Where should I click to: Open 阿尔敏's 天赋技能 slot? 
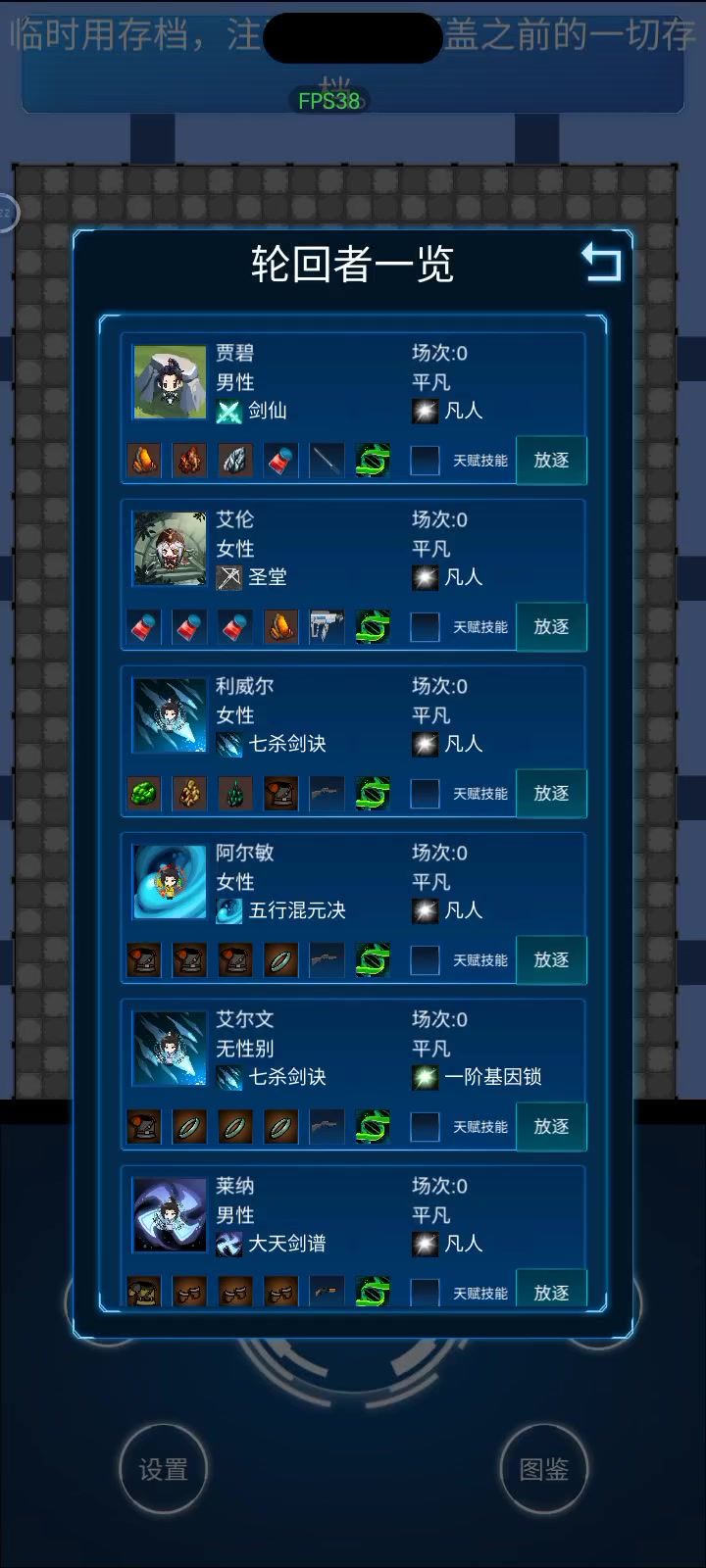tap(425, 960)
